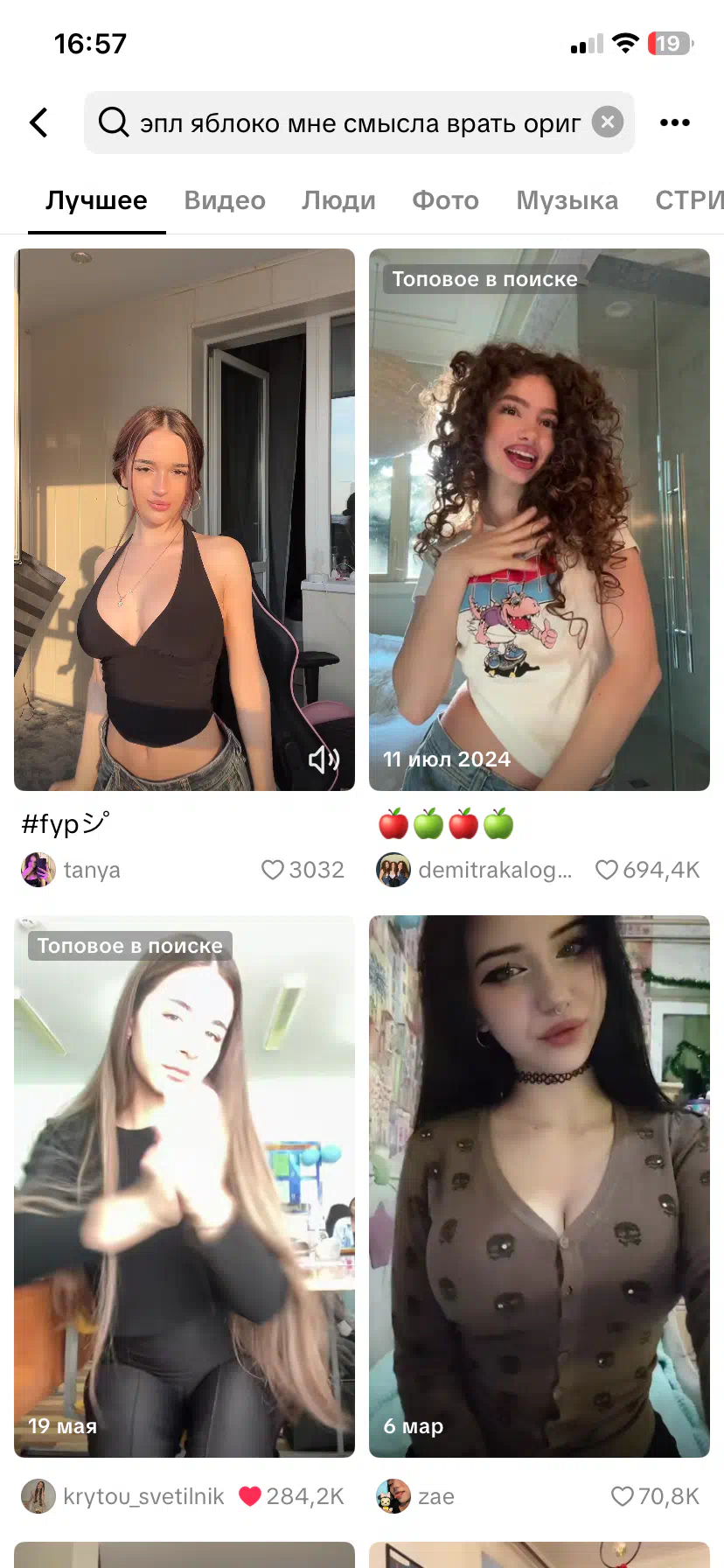
Task: Switch to the Фото tab
Action: (446, 200)
